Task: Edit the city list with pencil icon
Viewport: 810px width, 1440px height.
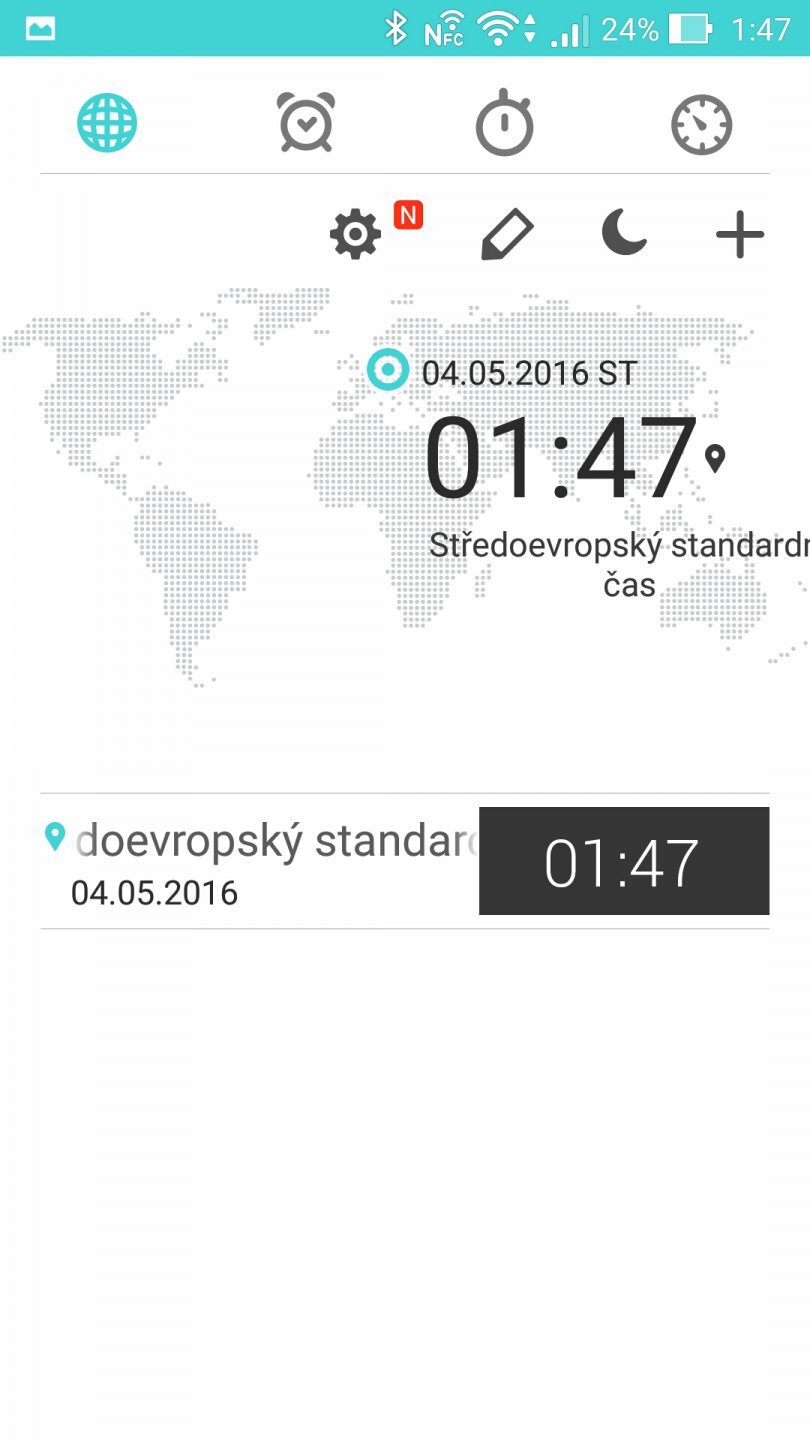Action: 507,235
